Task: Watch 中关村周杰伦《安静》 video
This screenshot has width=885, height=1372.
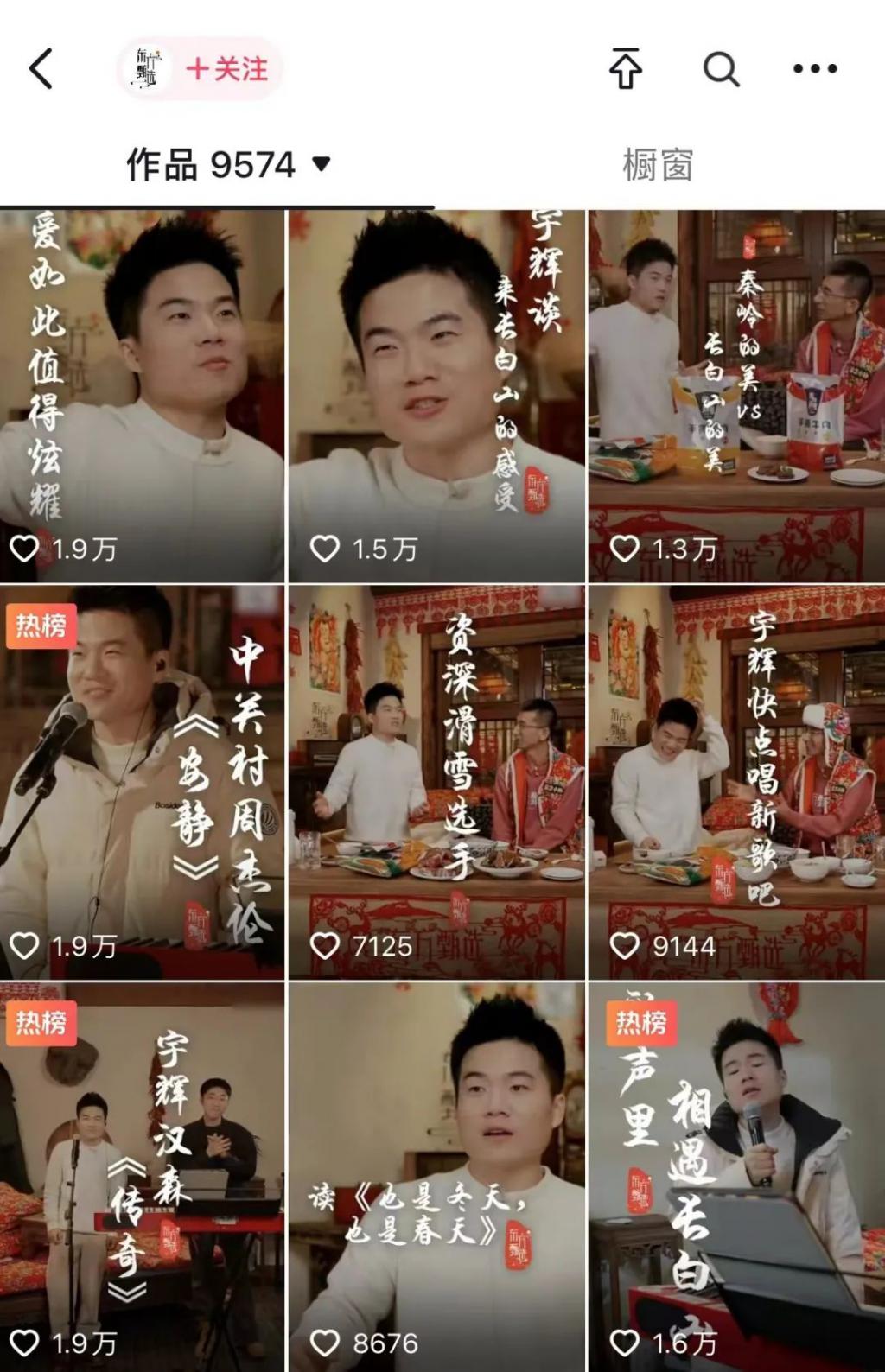Action: click(142, 782)
